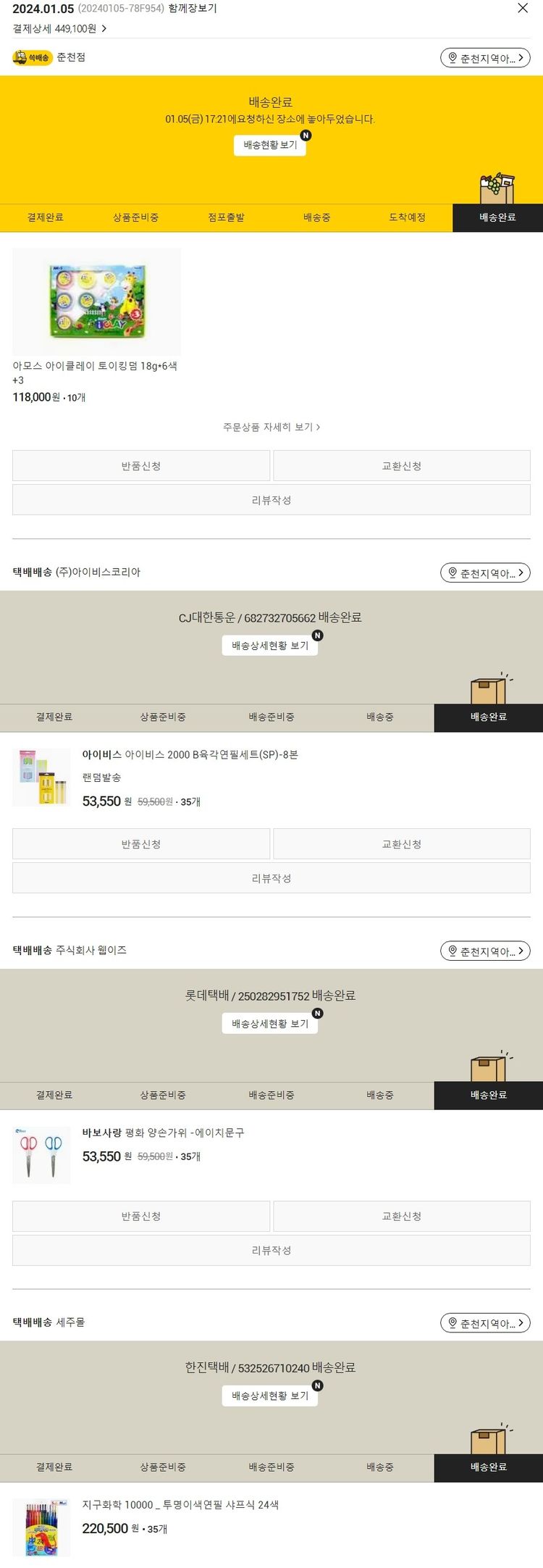Write review for 아모스 아이클레이 item
543x1568 pixels.
(x=271, y=500)
